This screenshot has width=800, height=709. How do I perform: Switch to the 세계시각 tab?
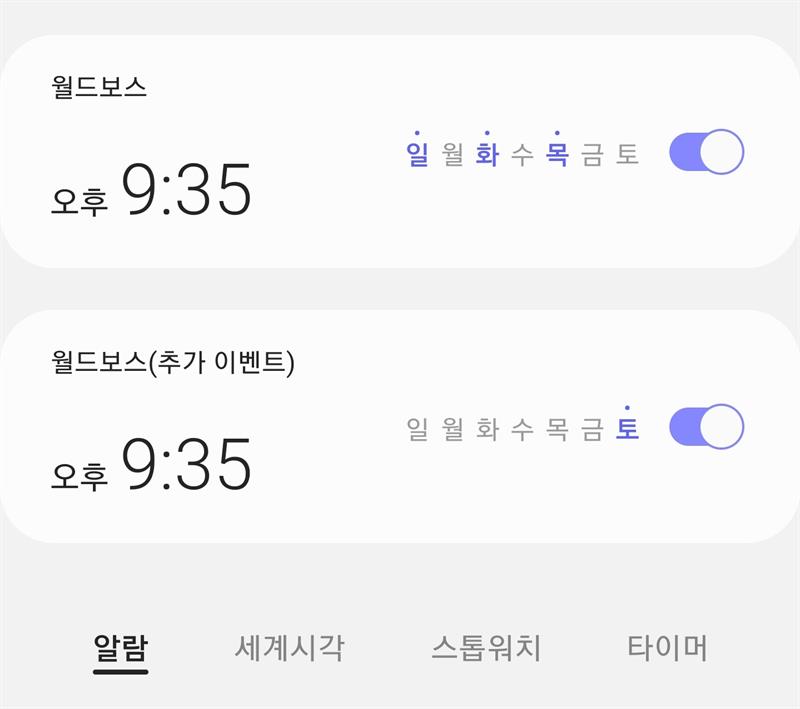289,647
